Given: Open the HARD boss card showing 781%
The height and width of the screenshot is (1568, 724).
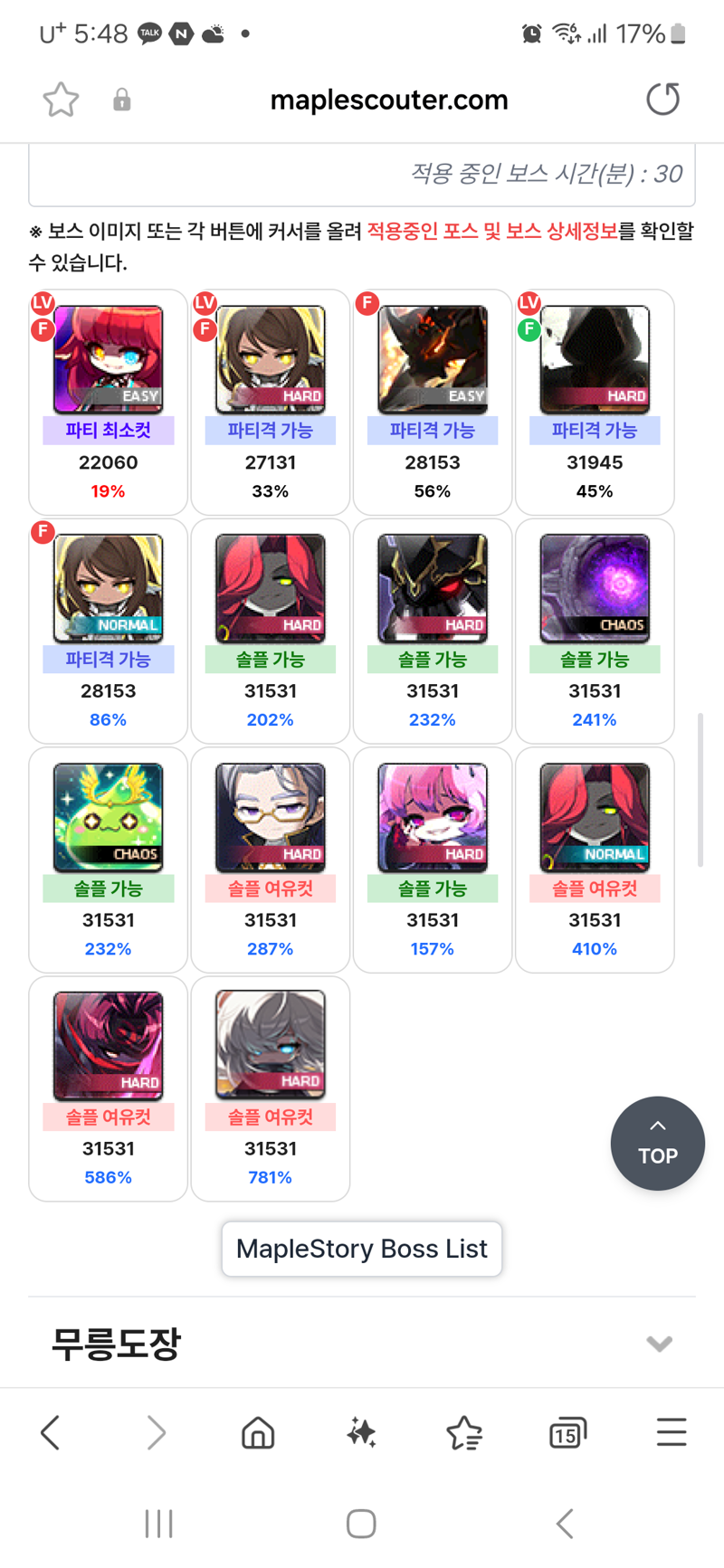Looking at the screenshot, I should pyautogui.click(x=270, y=1088).
